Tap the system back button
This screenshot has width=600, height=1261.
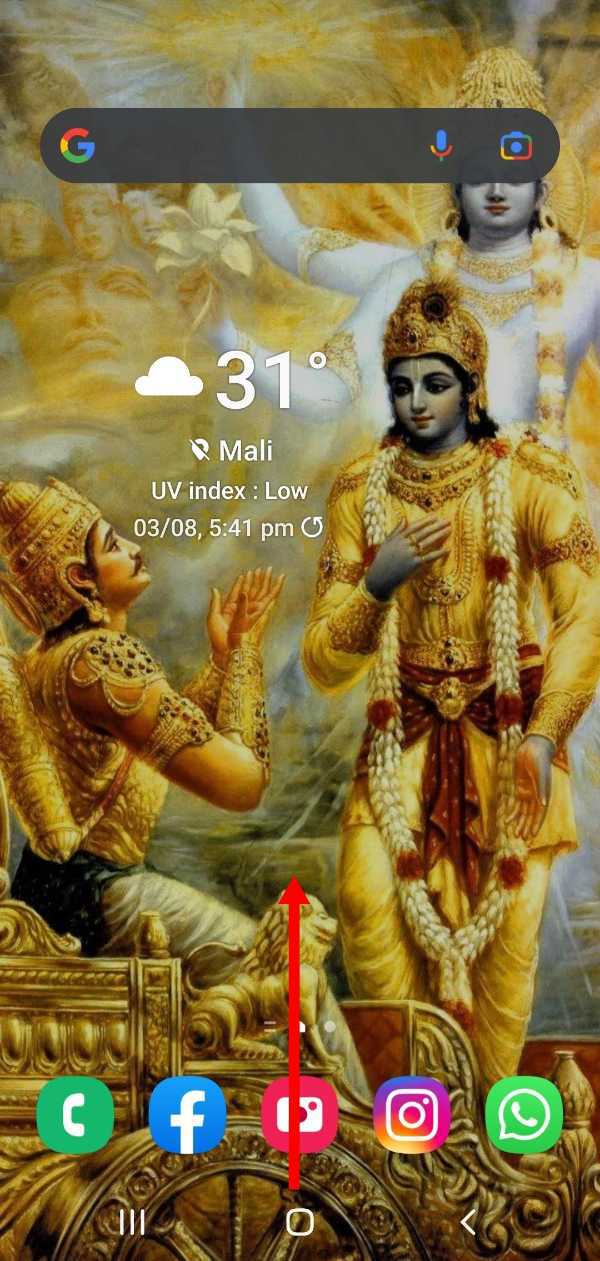[467, 1222]
